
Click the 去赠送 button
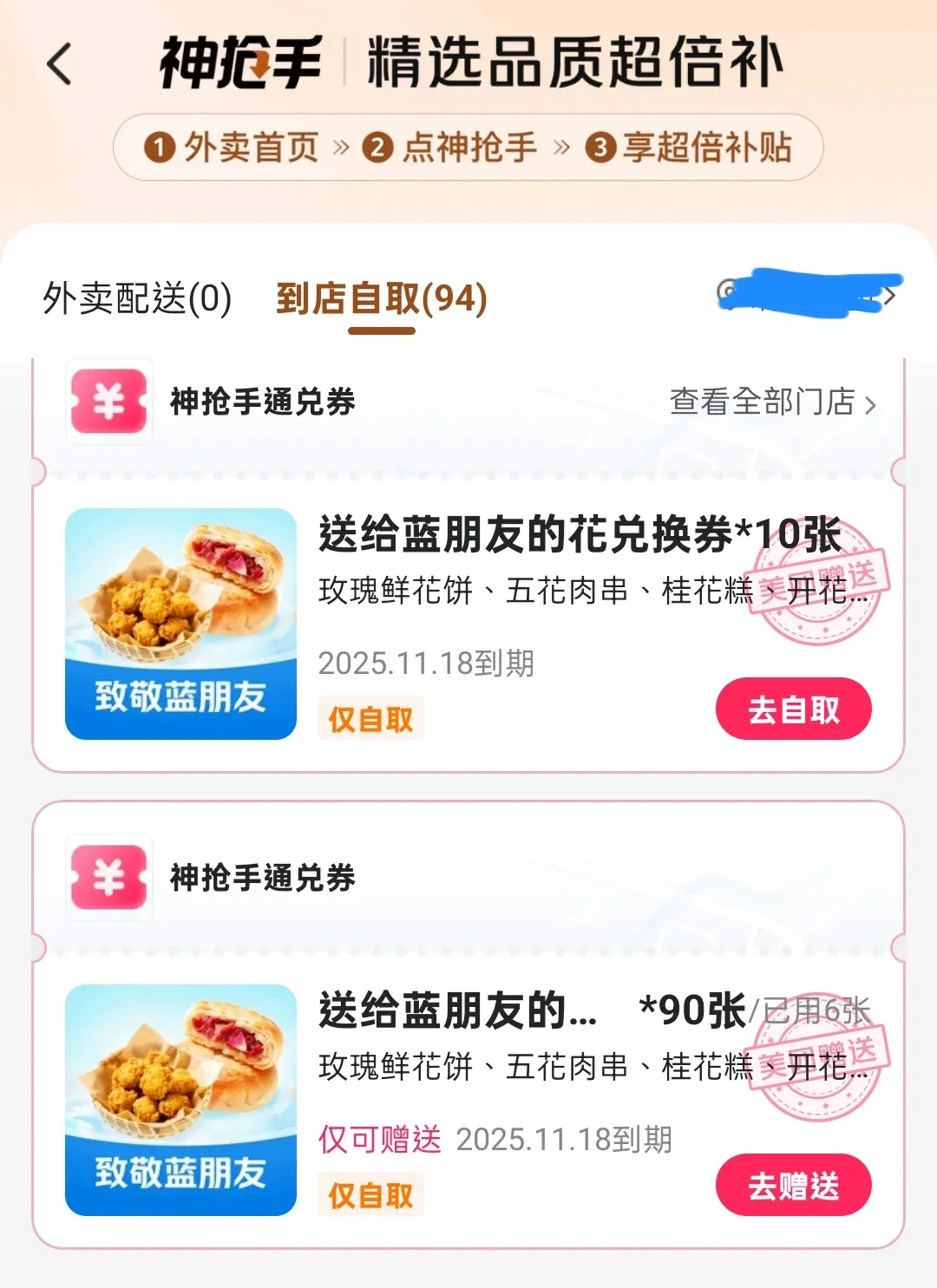[x=794, y=1185]
